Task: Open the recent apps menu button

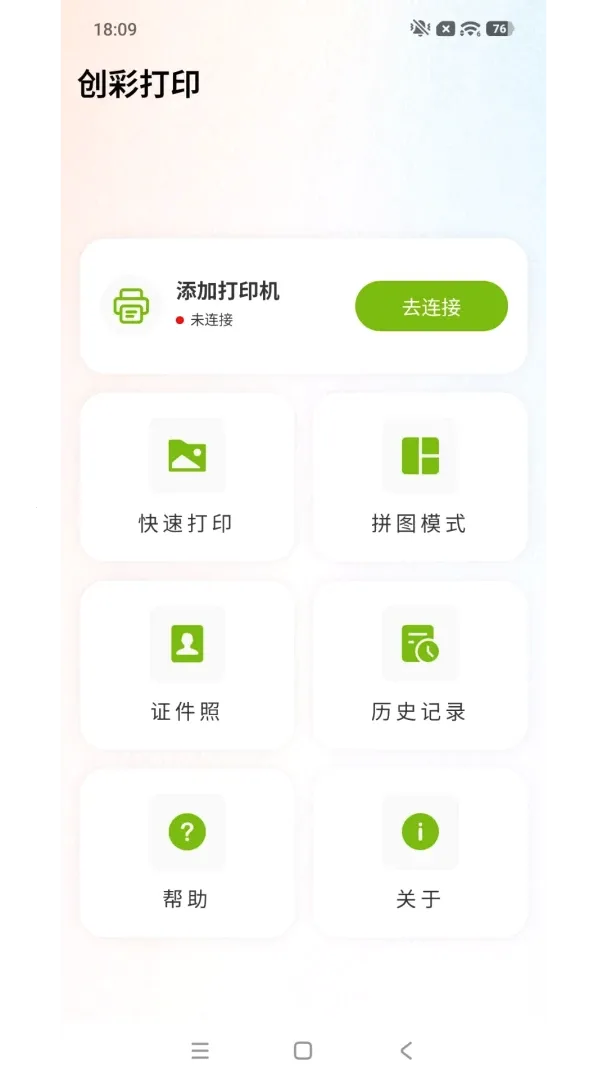Action: pyautogui.click(x=200, y=1050)
